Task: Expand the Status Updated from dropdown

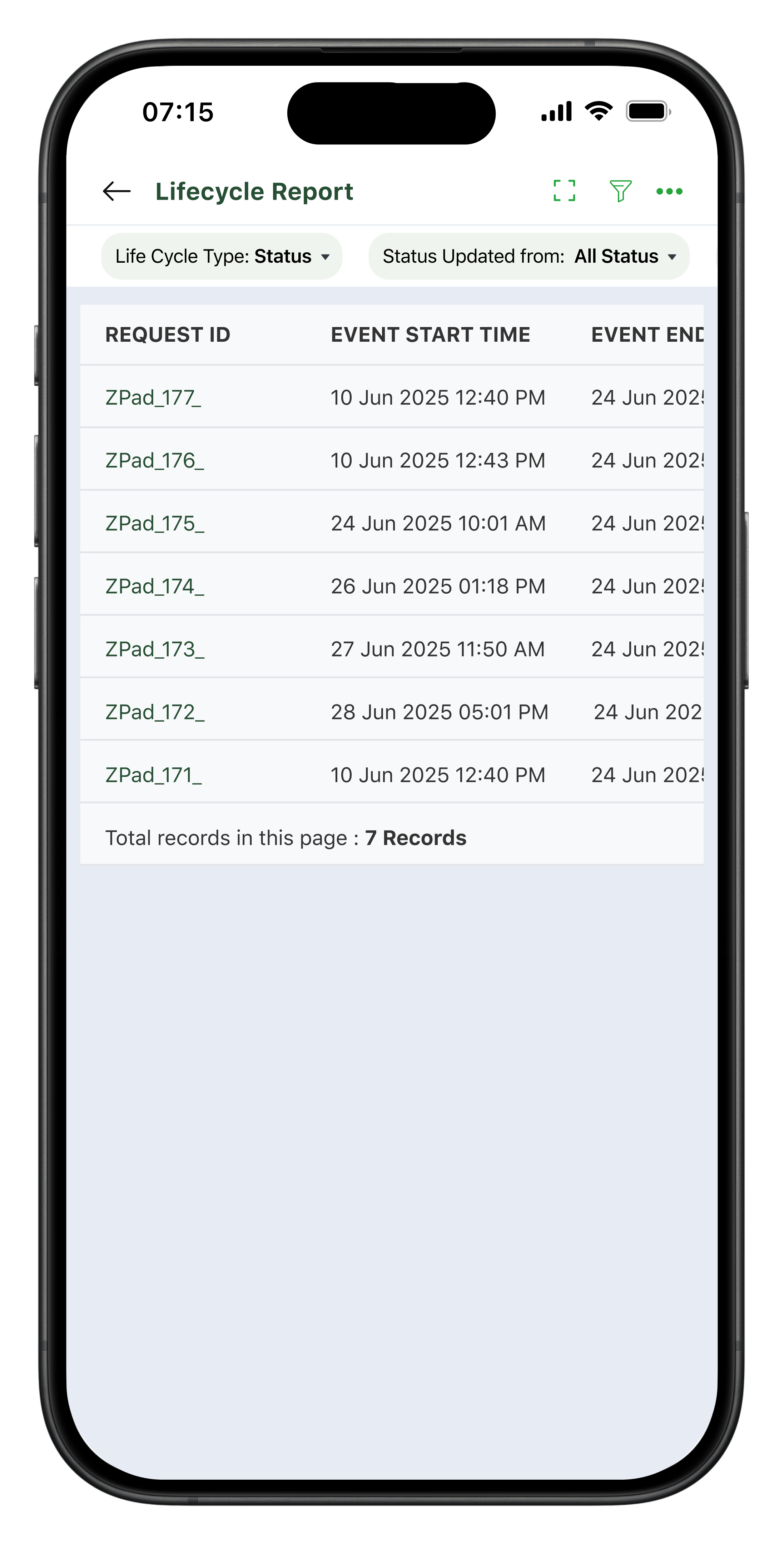Action: [529, 257]
